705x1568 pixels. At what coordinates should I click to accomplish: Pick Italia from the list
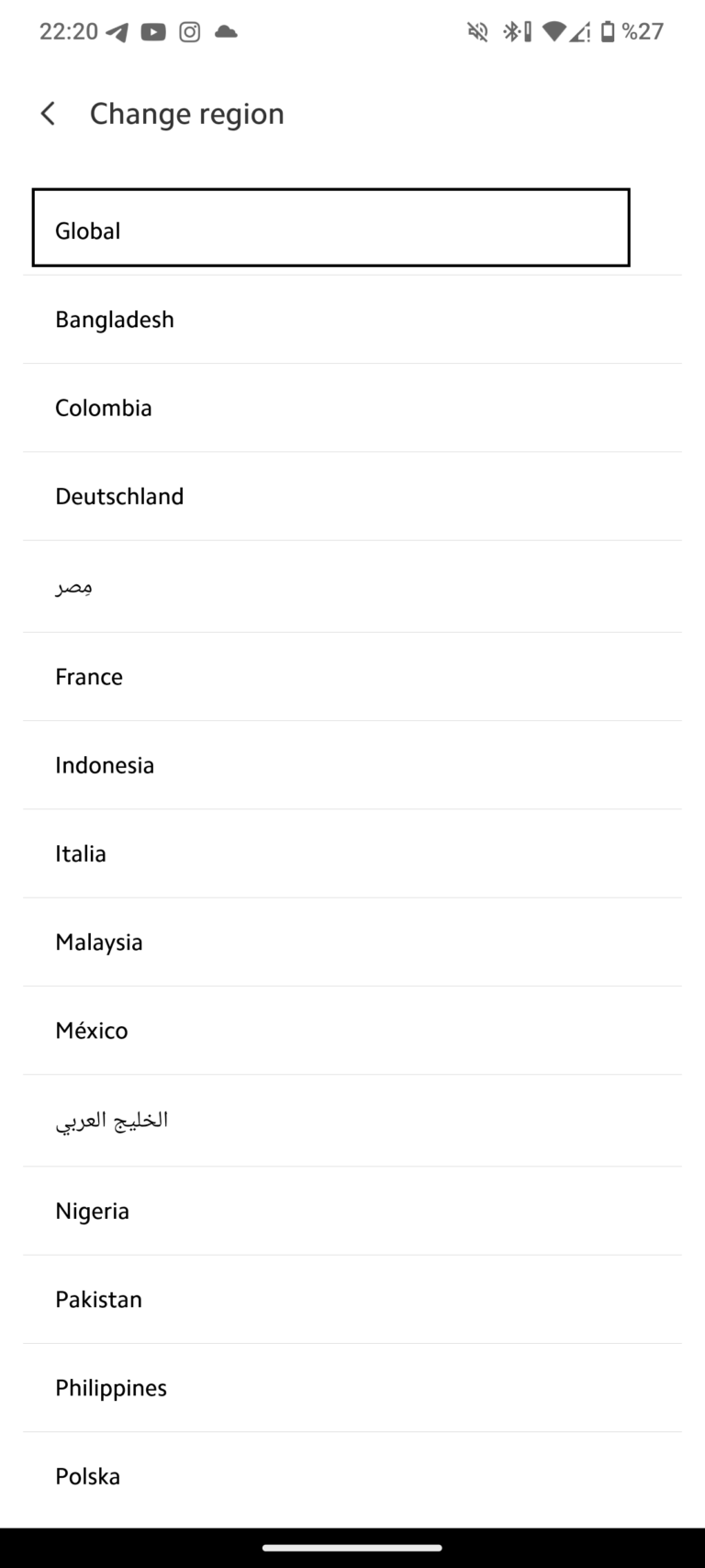click(352, 853)
